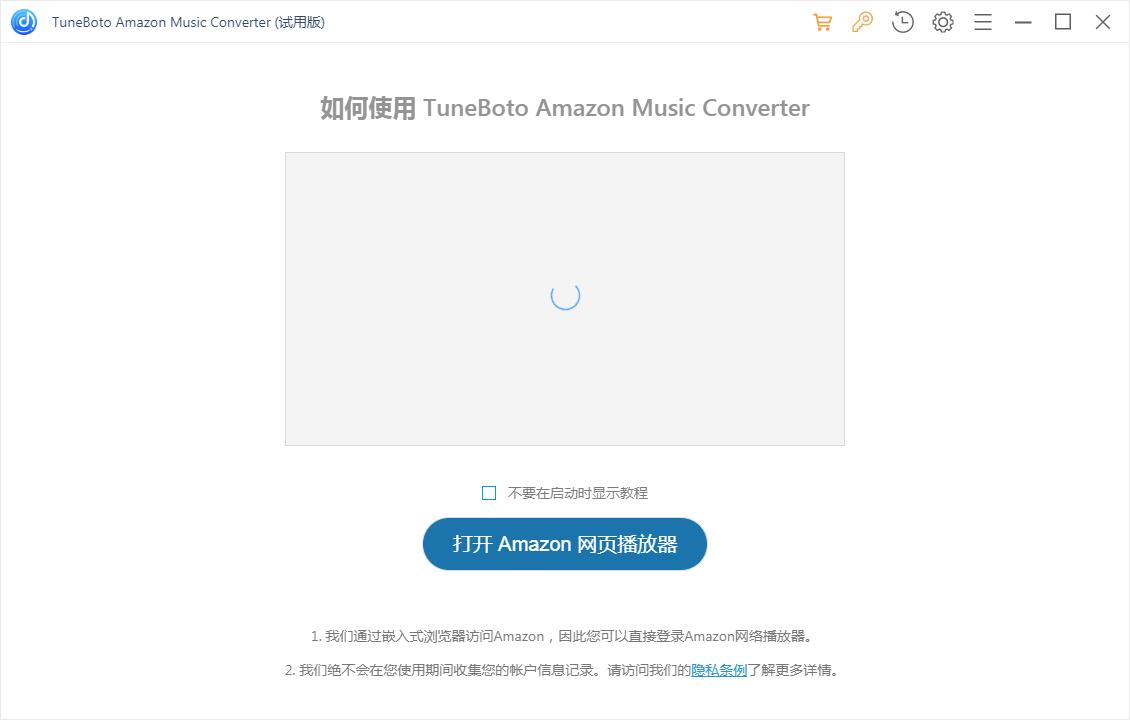Open the shopping cart icon
The width and height of the screenshot is (1130, 720).
pos(823,22)
